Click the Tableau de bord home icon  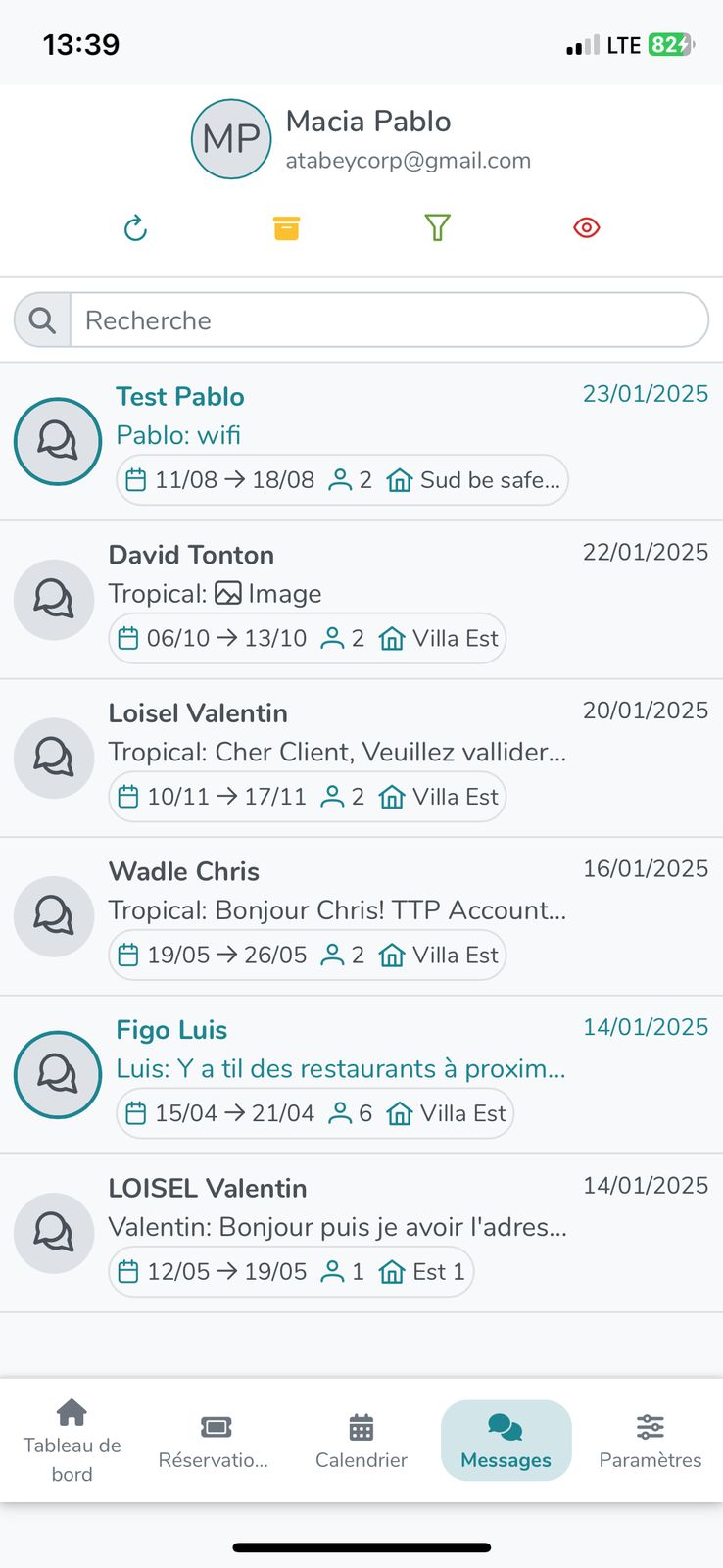coord(72,1412)
